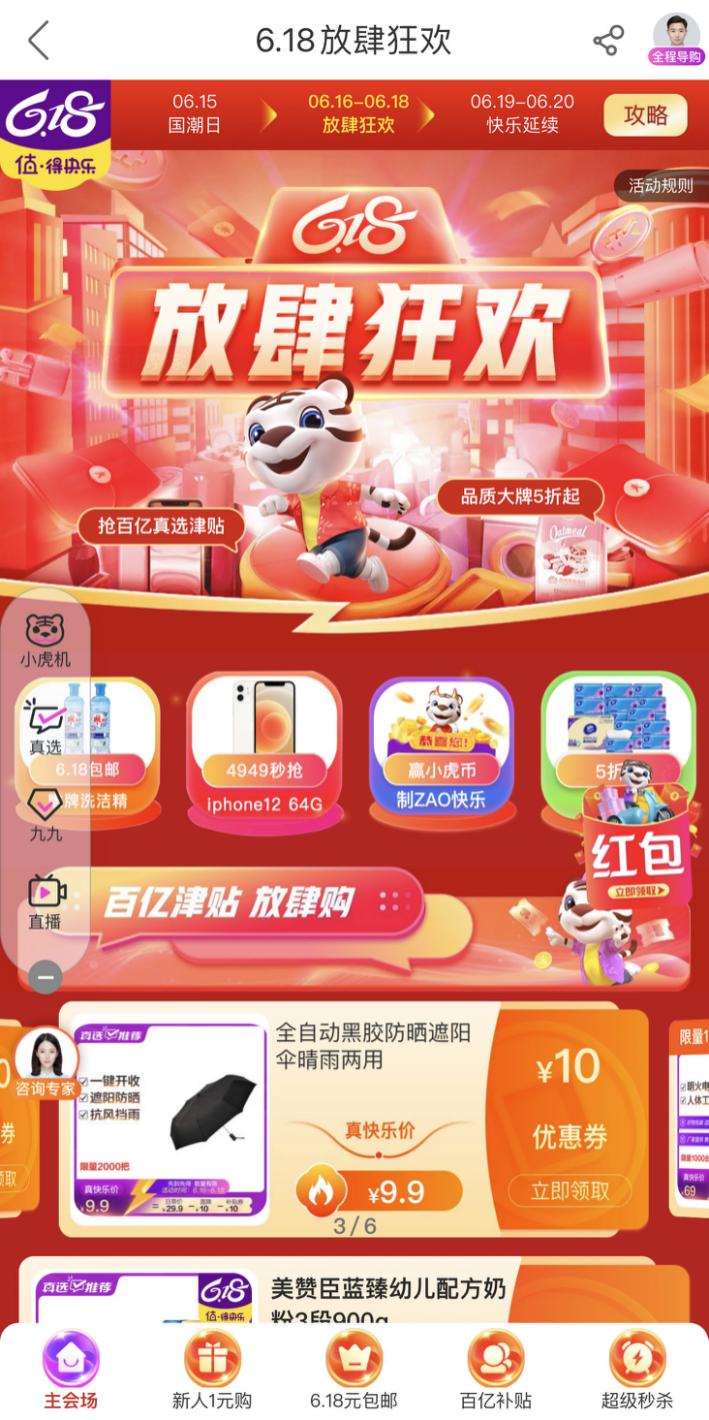Select the 06.19-06.20 快乐延续 stage
709x1420 pixels.
pyautogui.click(x=522, y=113)
